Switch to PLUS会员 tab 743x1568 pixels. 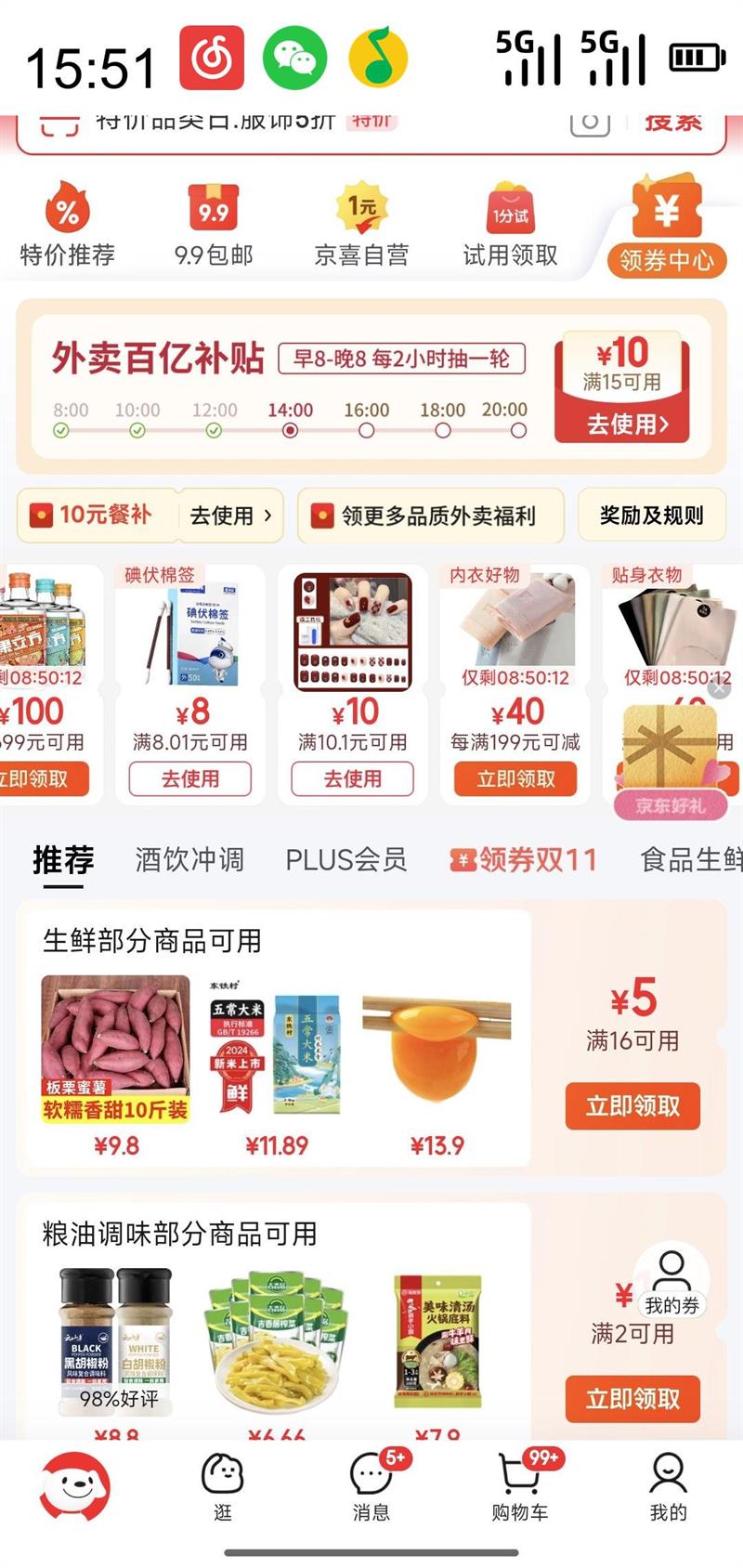point(346,859)
